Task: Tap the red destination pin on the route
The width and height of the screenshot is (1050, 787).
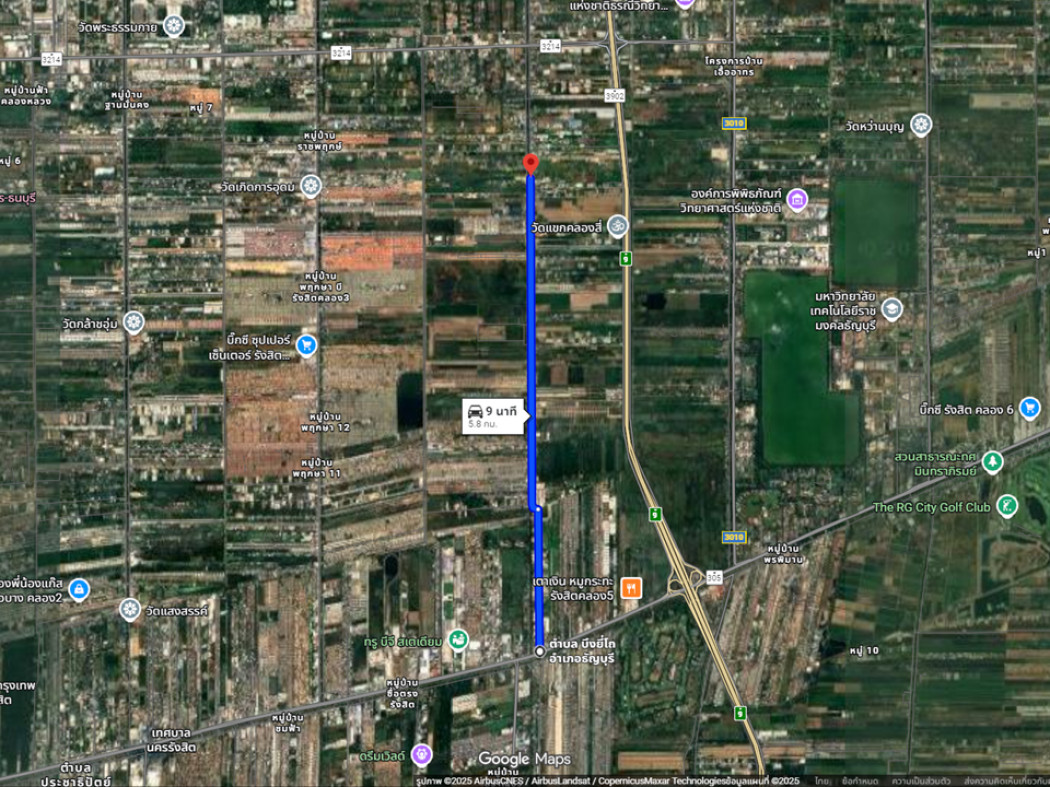Action: 531,165
